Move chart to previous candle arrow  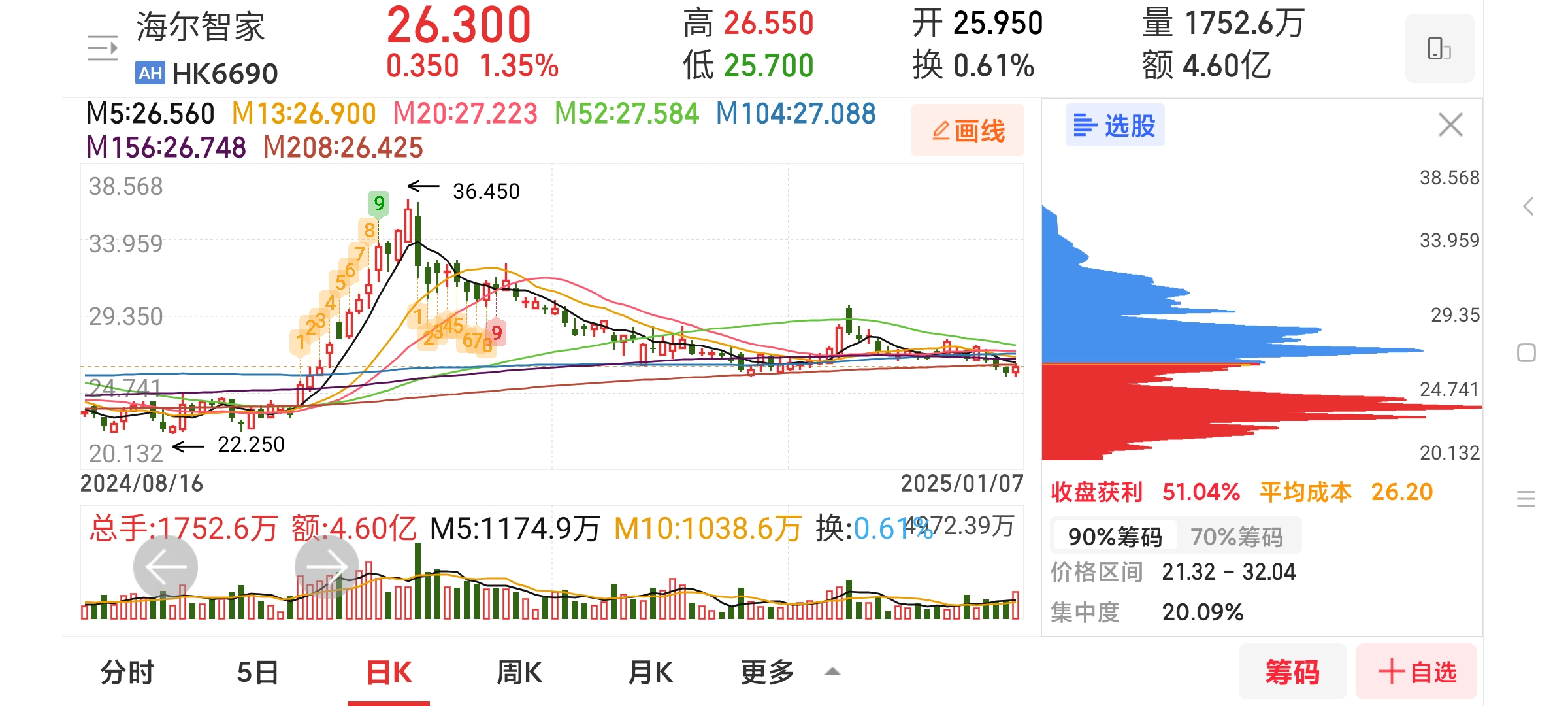pos(165,567)
